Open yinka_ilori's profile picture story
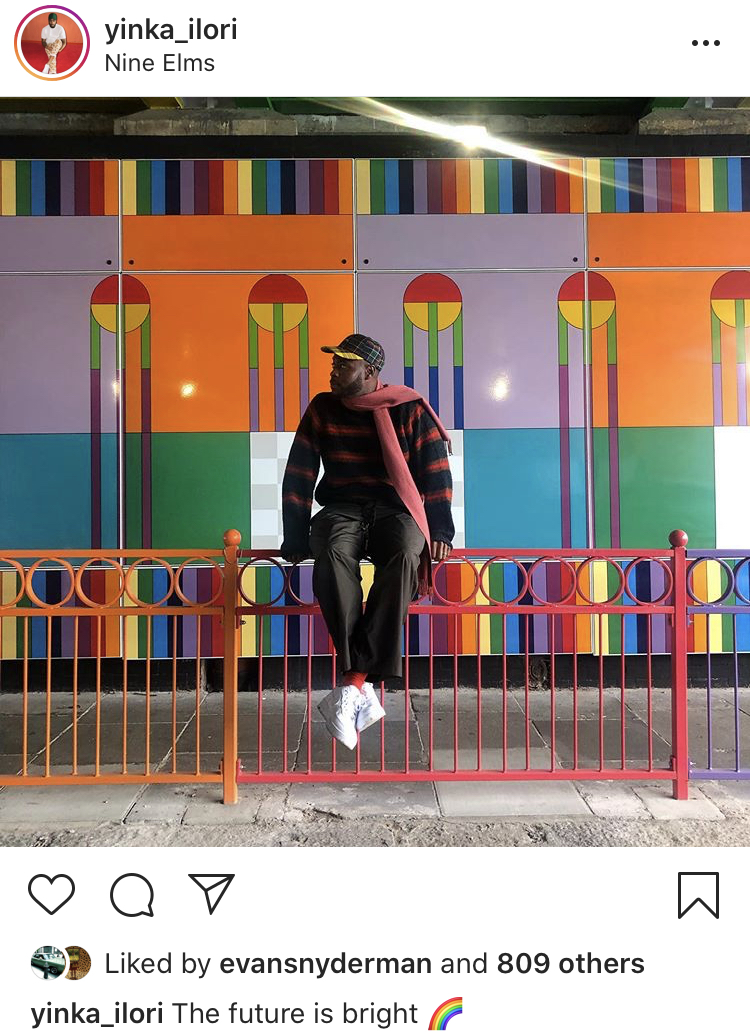 click(52, 43)
